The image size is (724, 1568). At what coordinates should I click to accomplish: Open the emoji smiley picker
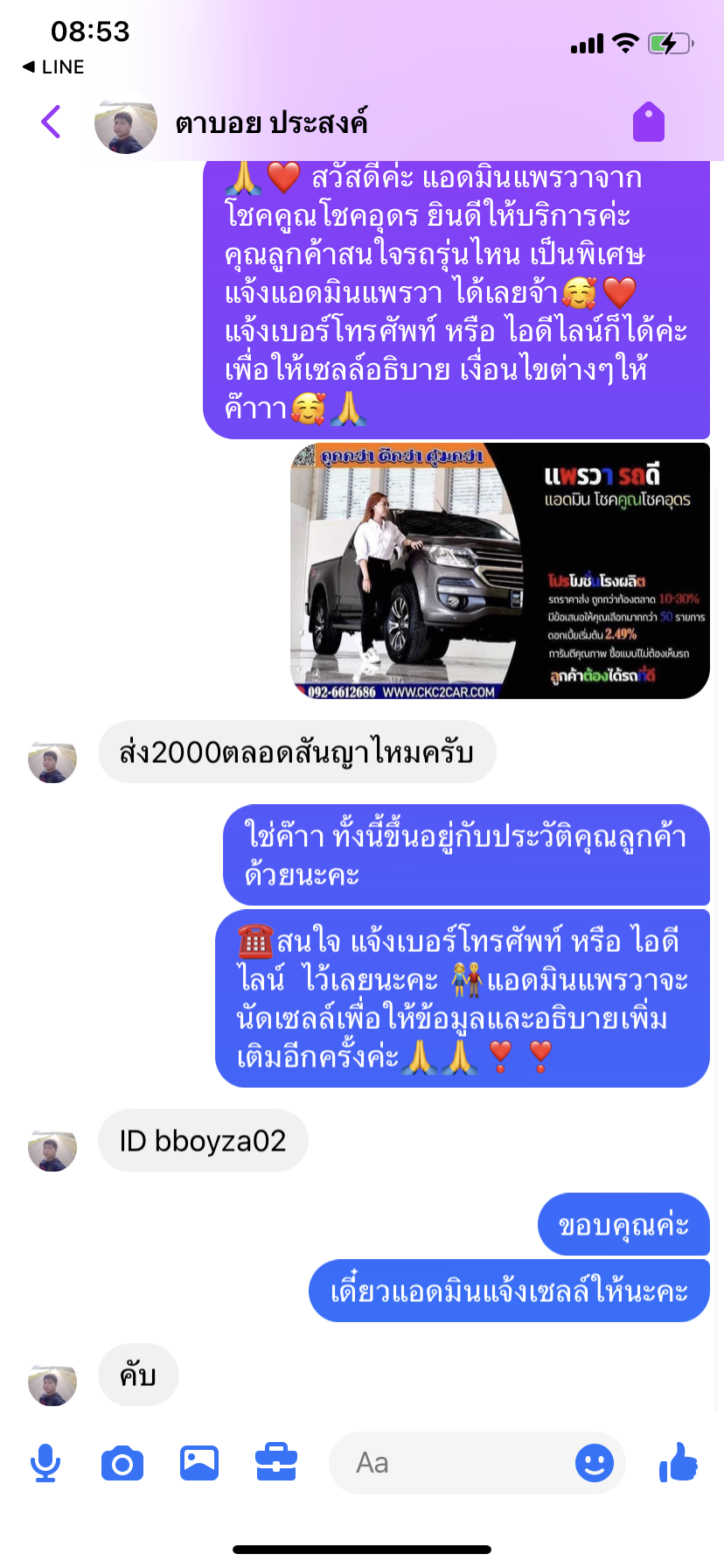click(x=595, y=1463)
